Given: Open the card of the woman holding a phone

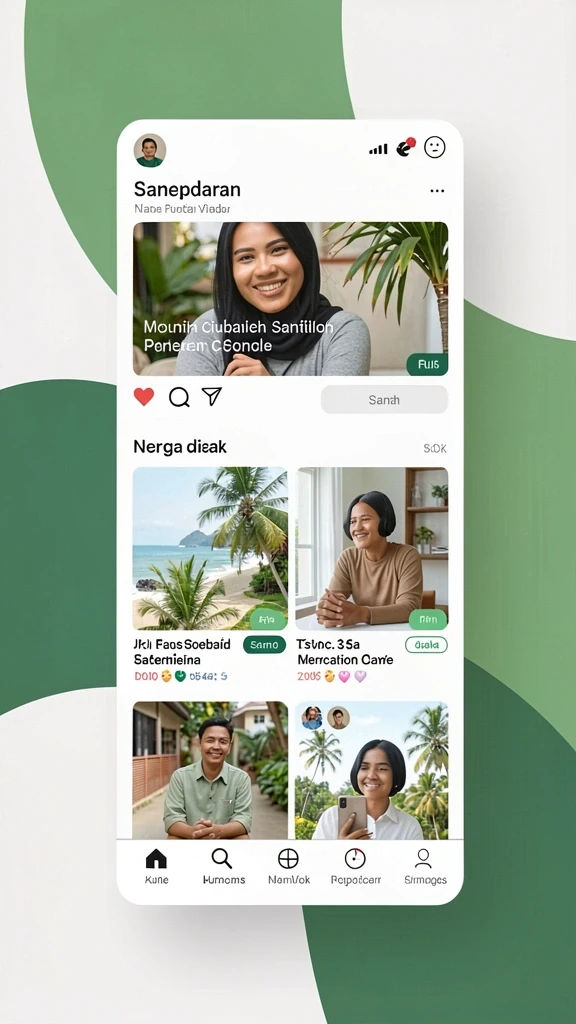Looking at the screenshot, I should (x=372, y=770).
